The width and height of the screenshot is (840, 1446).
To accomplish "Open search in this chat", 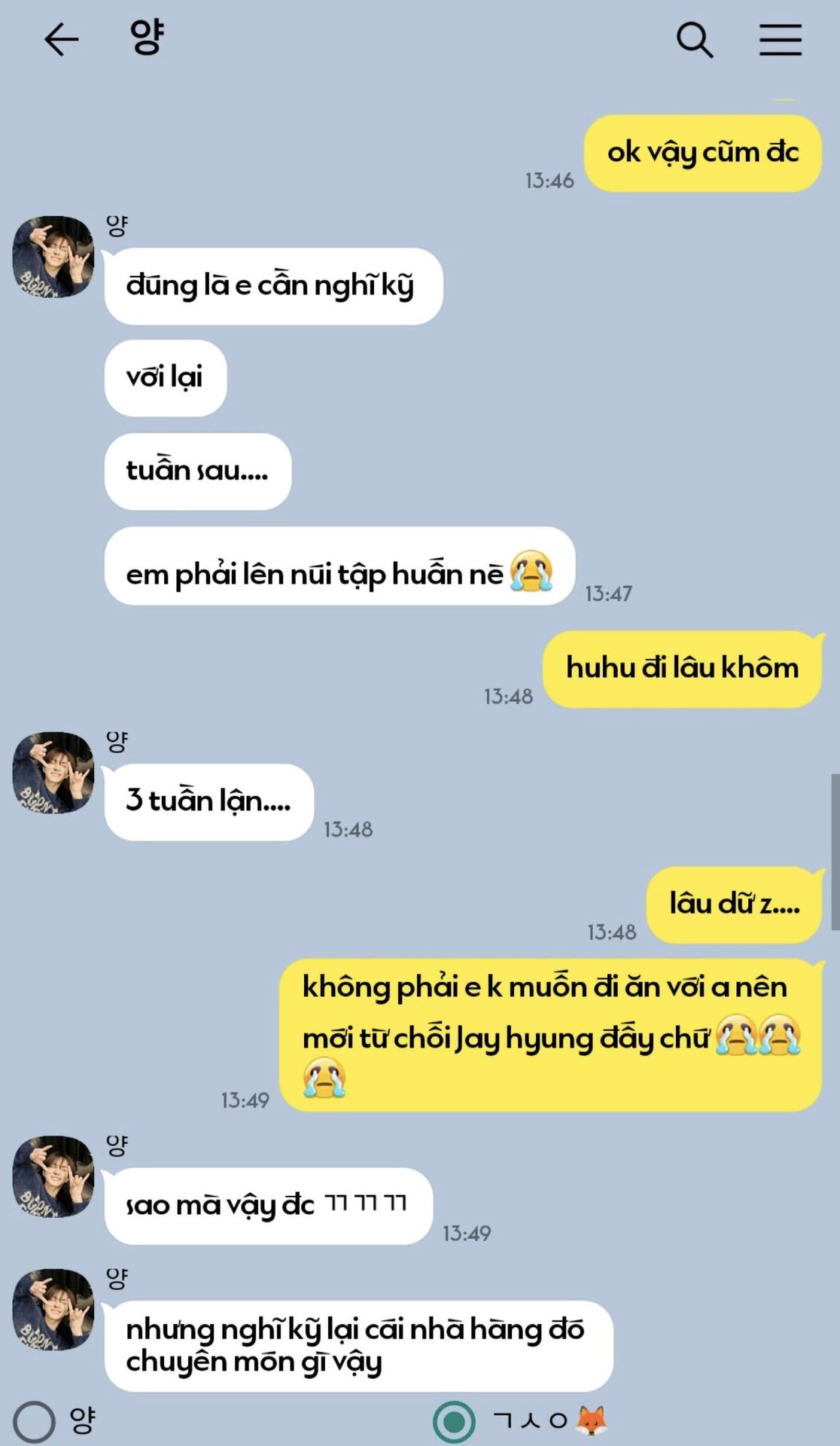I will click(x=694, y=39).
